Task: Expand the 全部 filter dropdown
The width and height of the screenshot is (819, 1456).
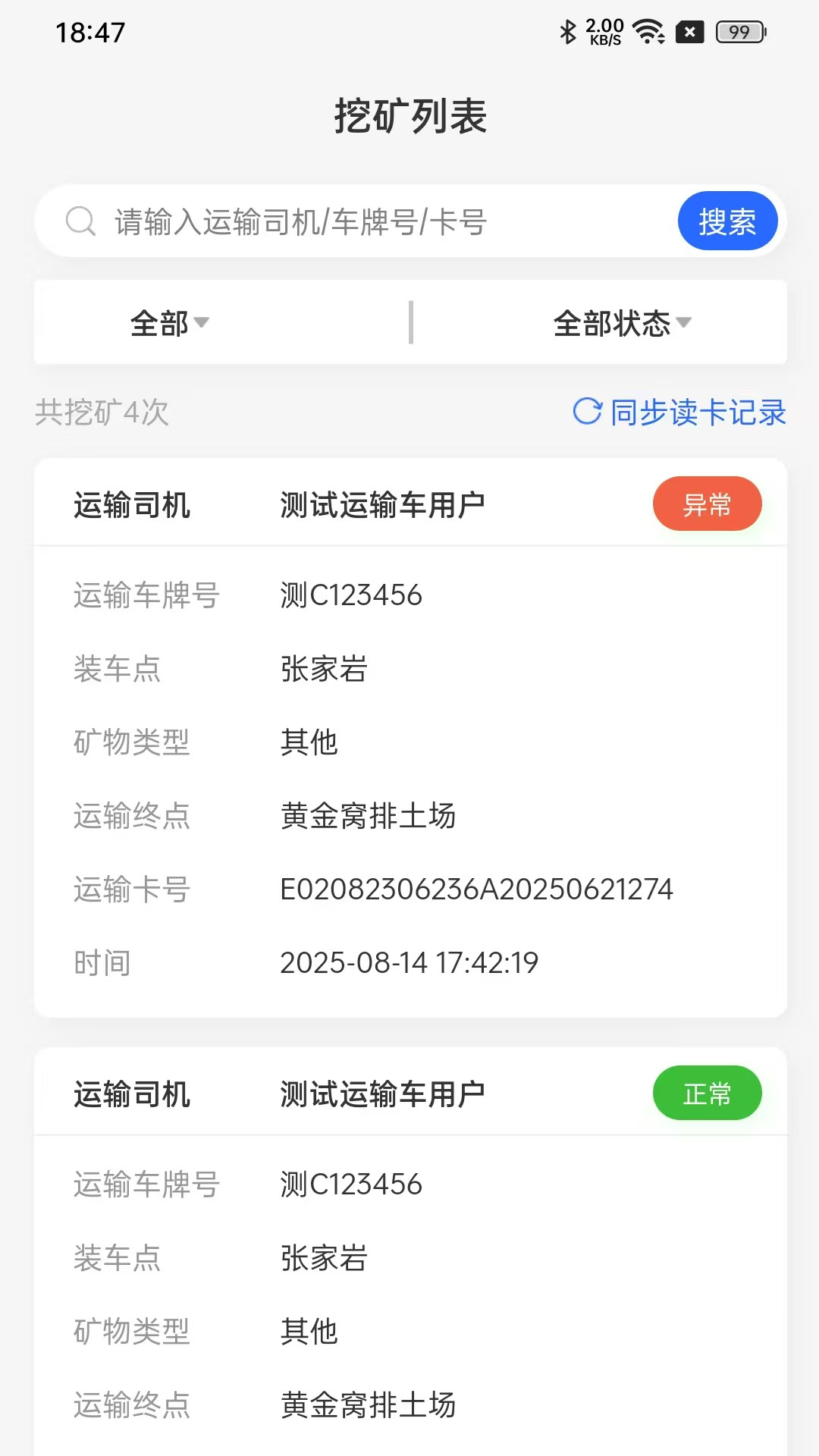Action: pyautogui.click(x=170, y=323)
